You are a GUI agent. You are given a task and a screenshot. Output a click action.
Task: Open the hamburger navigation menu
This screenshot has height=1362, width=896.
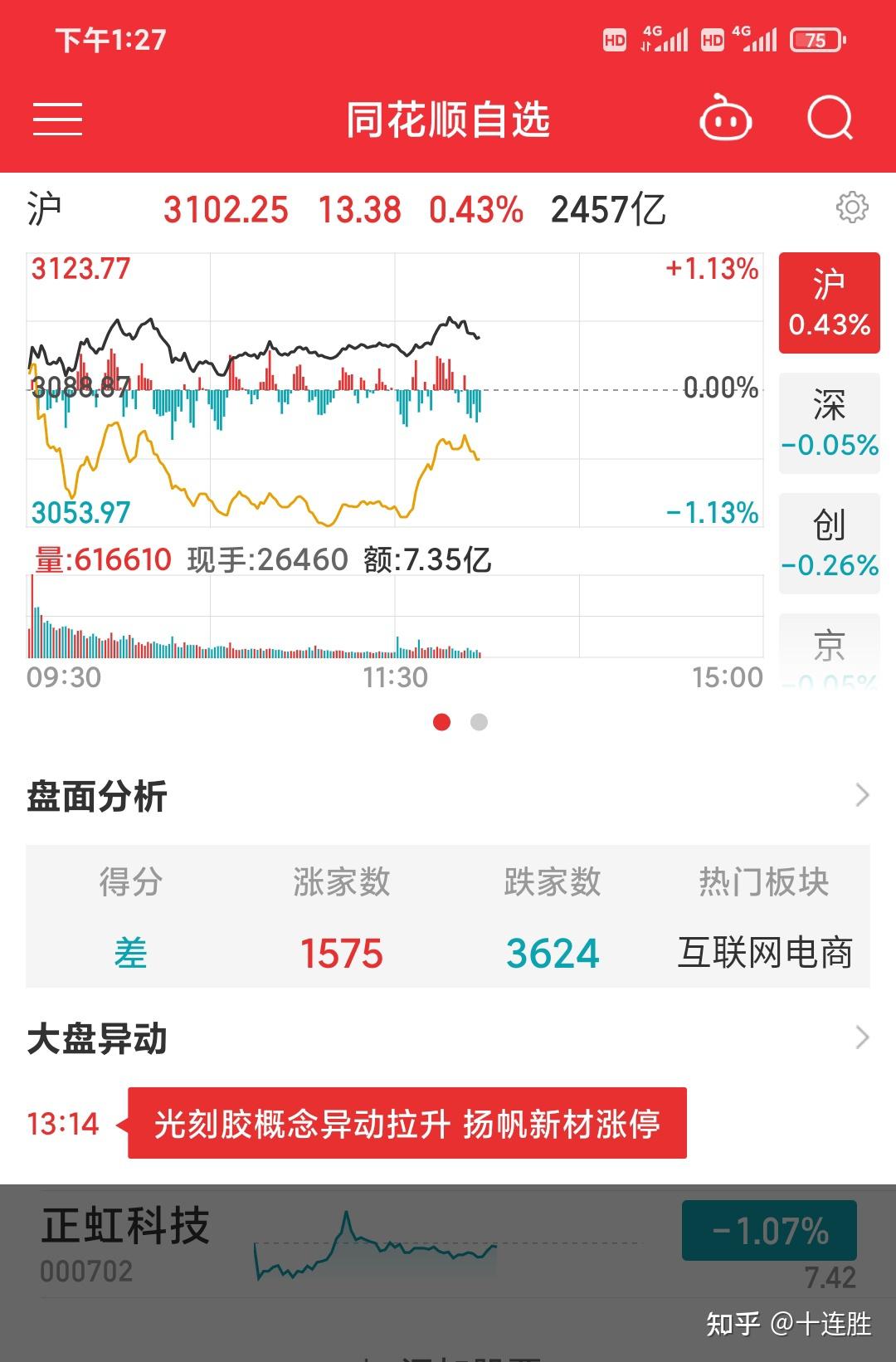[59, 120]
